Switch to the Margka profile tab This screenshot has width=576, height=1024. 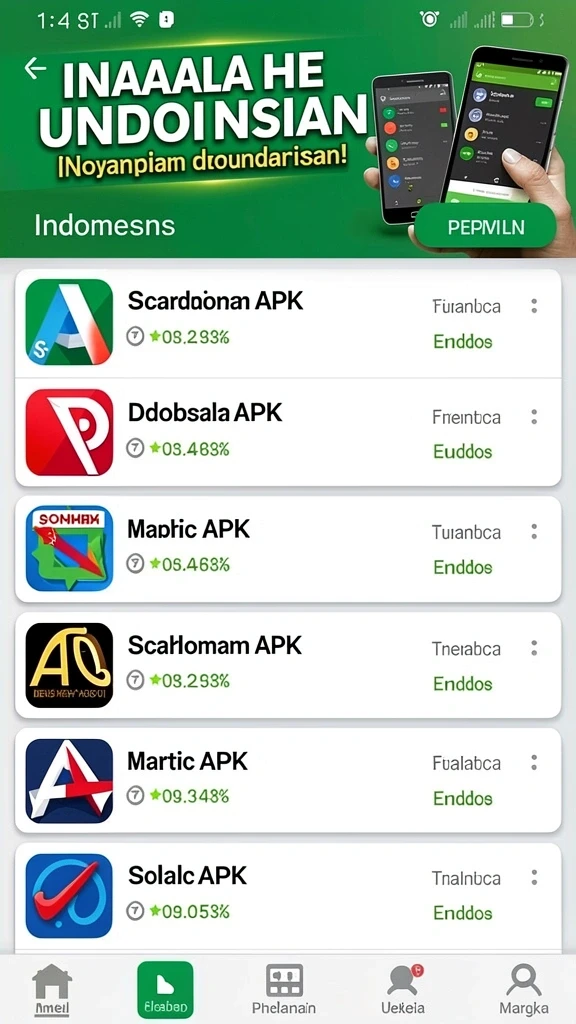click(524, 989)
